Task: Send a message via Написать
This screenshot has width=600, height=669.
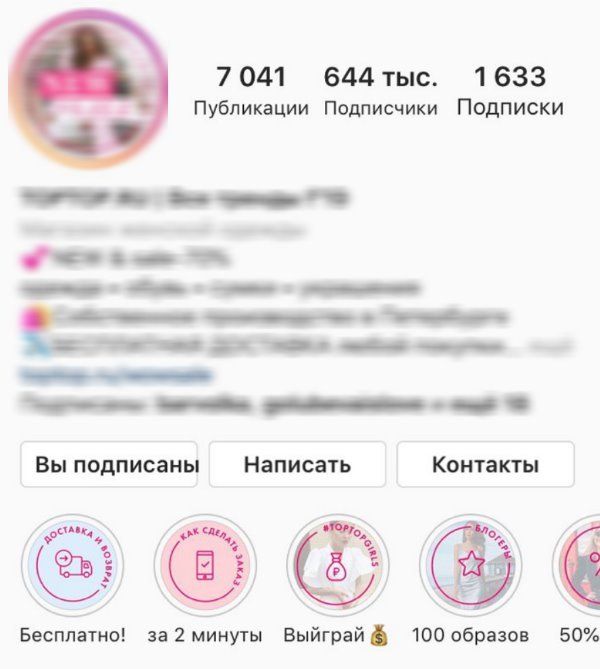Action: pos(297,465)
